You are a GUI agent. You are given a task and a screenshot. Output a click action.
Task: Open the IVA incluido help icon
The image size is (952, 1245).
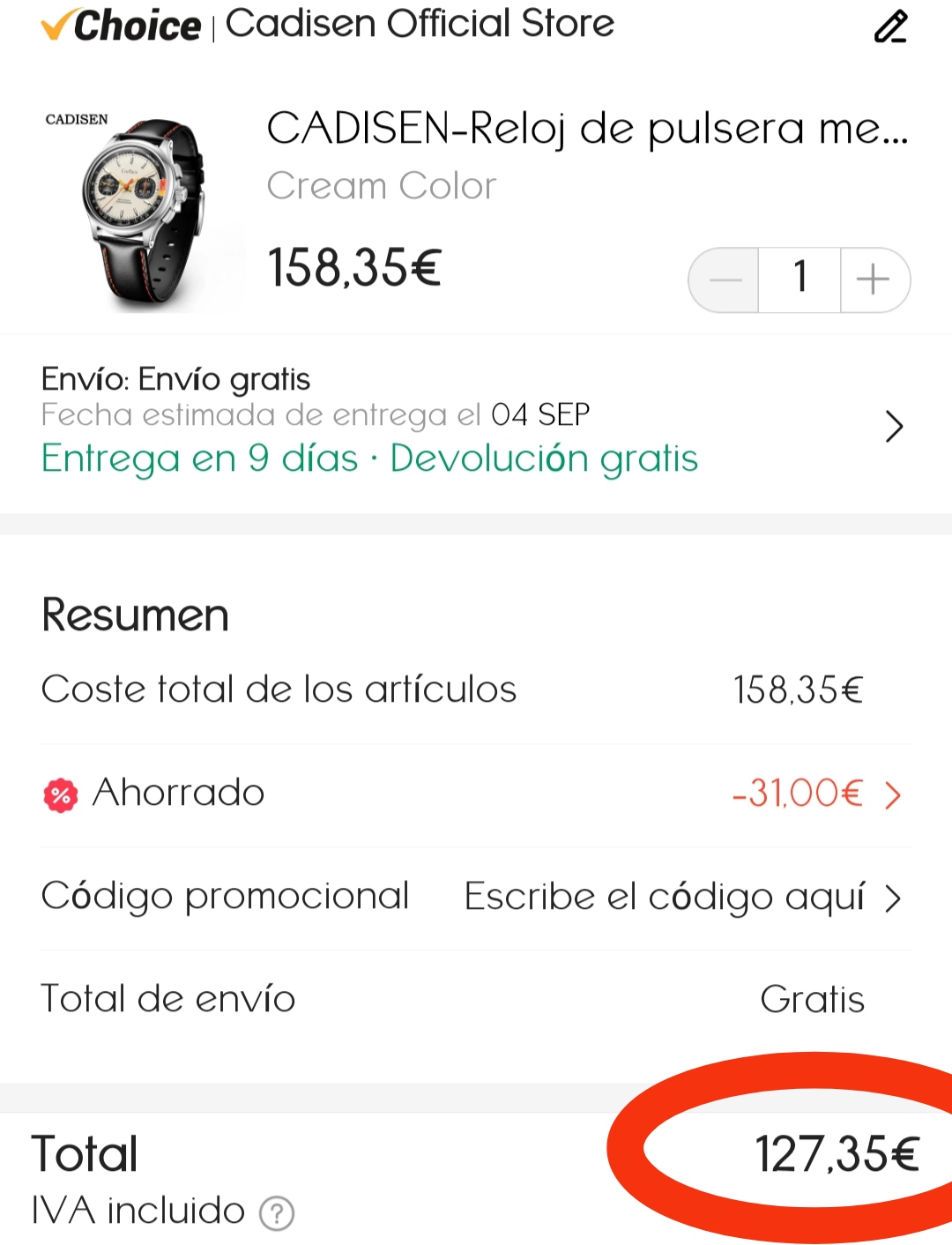277,1213
